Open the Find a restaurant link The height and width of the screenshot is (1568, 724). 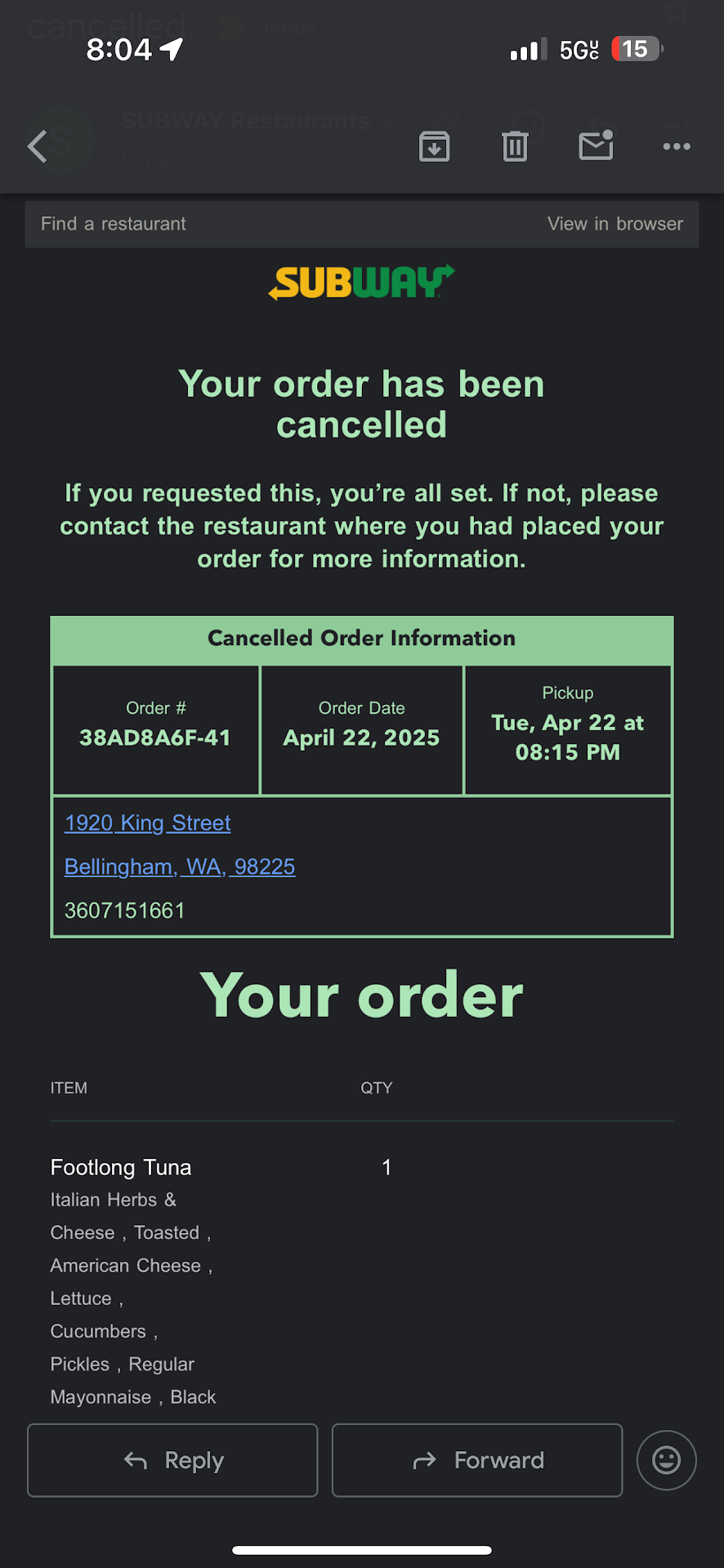(114, 224)
